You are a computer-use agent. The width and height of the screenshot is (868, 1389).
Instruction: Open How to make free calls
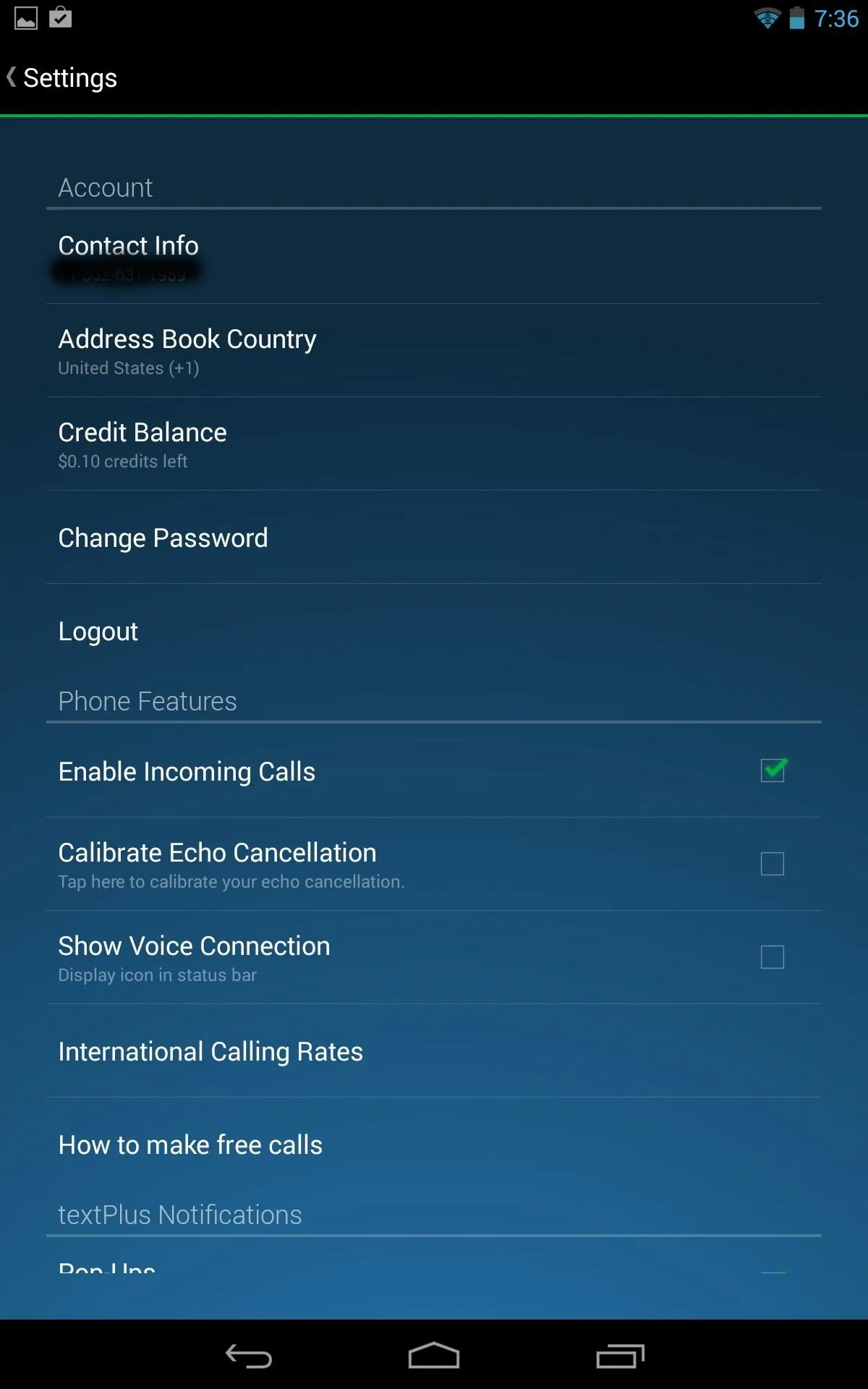(x=434, y=1144)
